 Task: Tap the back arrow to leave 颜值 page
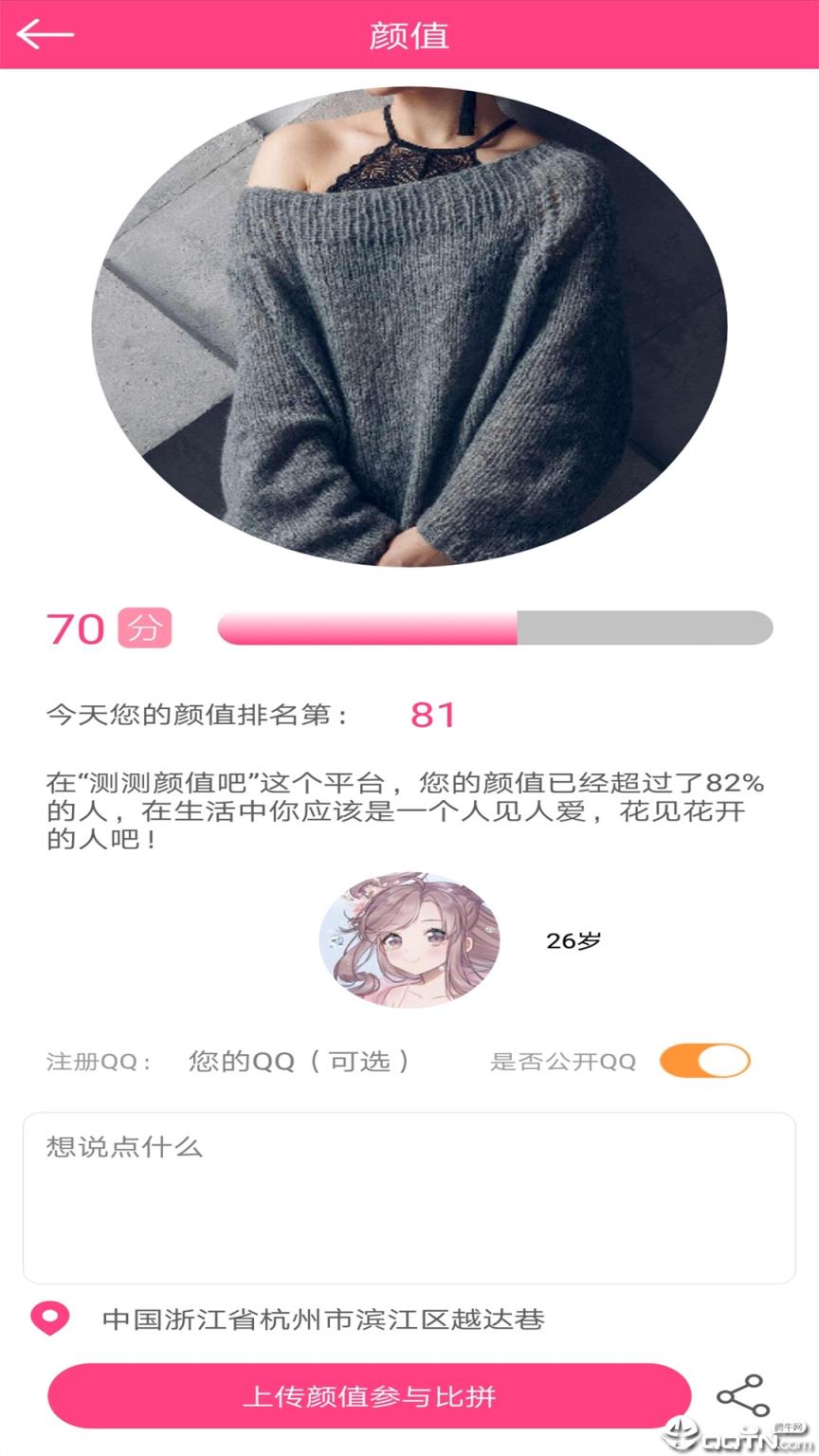(43, 34)
